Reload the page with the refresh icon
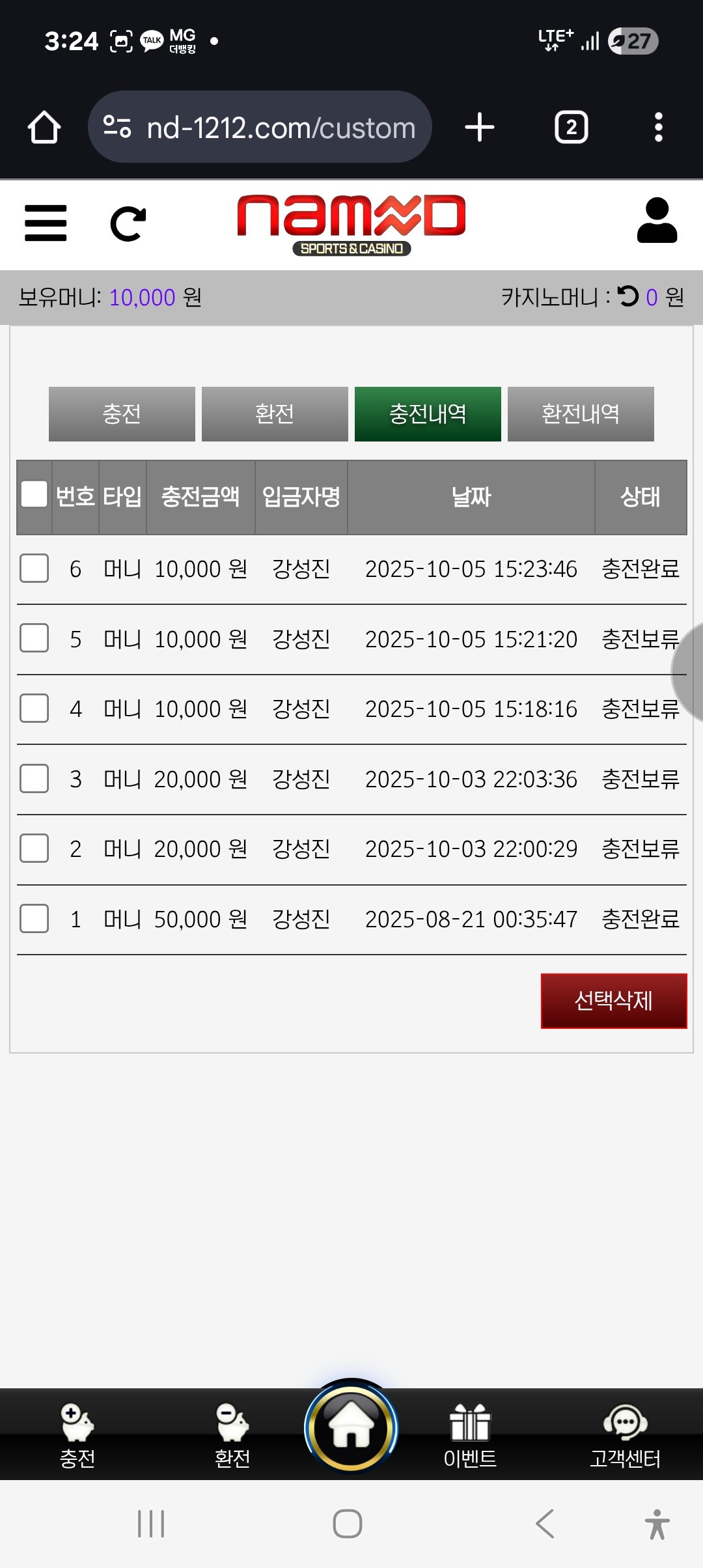 click(128, 224)
